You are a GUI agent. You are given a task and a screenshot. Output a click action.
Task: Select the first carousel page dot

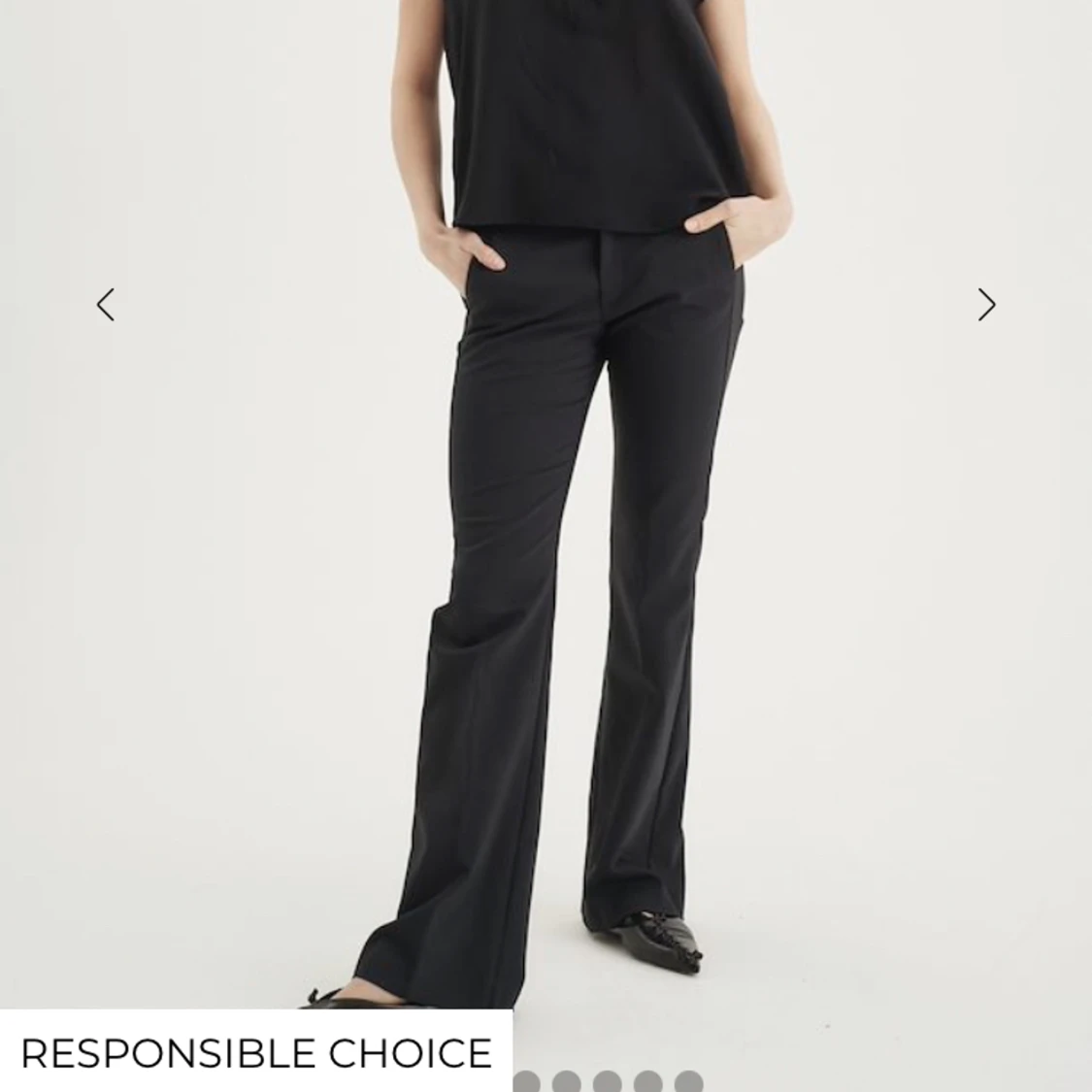point(526,1082)
